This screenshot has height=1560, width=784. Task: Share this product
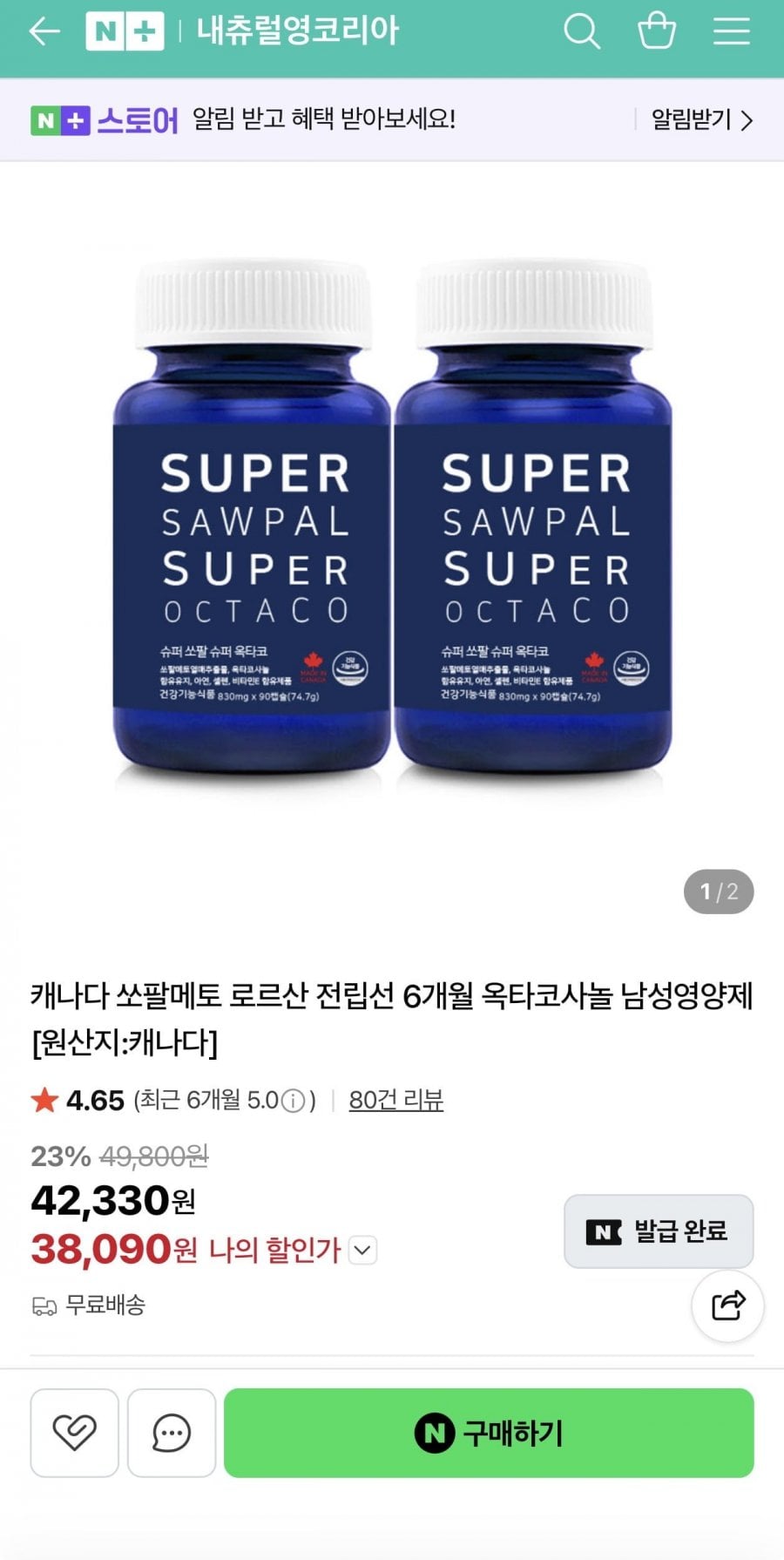tap(727, 1306)
